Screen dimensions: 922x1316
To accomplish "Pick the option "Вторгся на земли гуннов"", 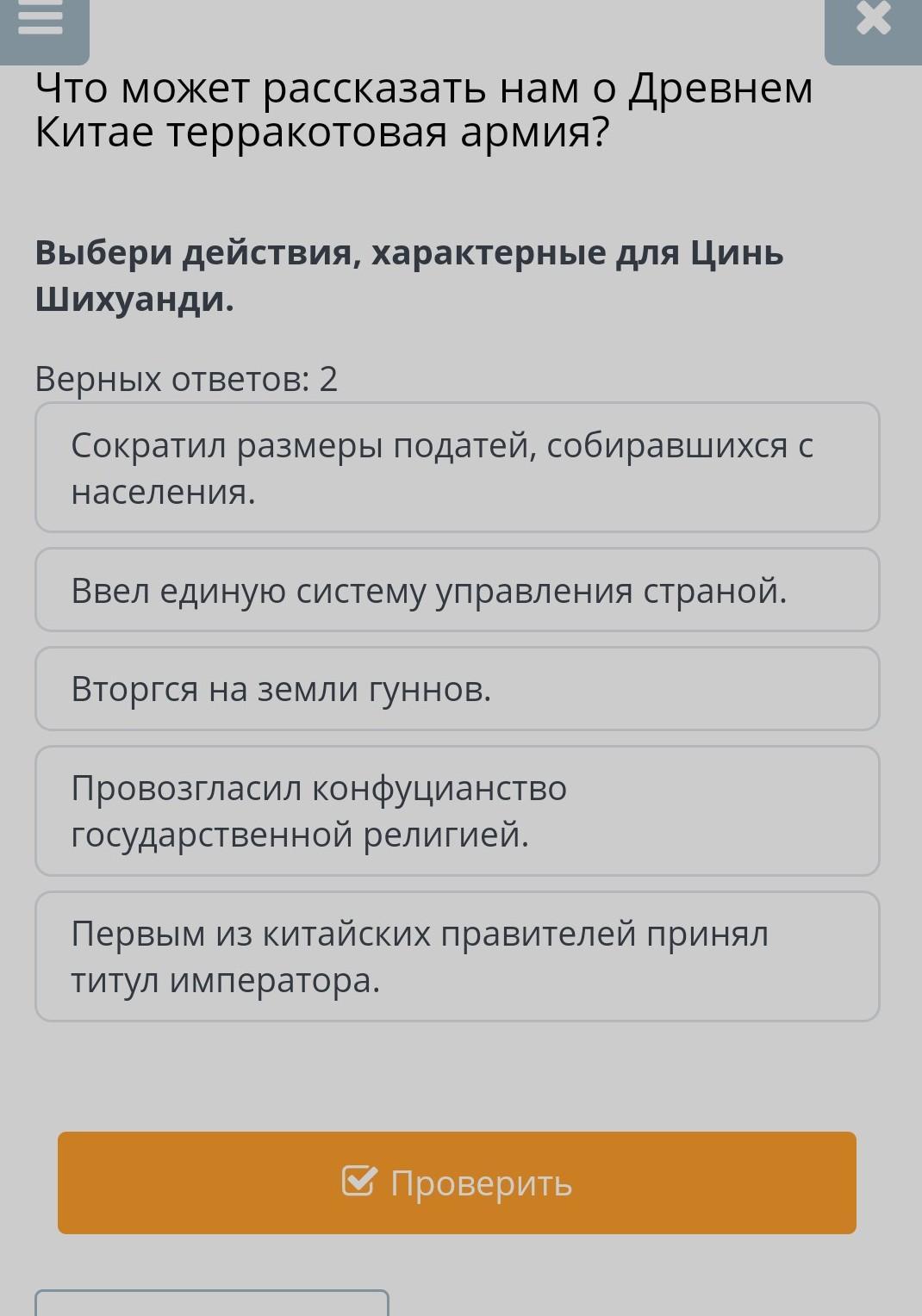I will (x=457, y=689).
